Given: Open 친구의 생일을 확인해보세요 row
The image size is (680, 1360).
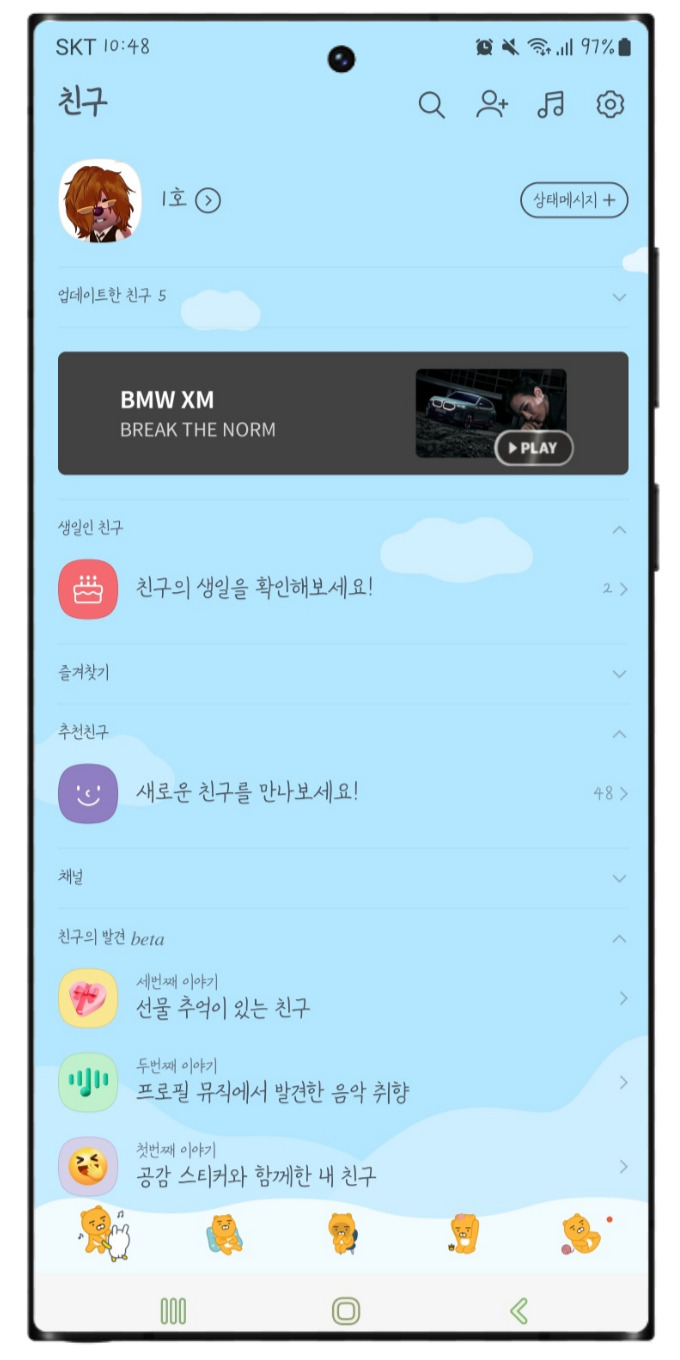Looking at the screenshot, I should click(x=254, y=588).
